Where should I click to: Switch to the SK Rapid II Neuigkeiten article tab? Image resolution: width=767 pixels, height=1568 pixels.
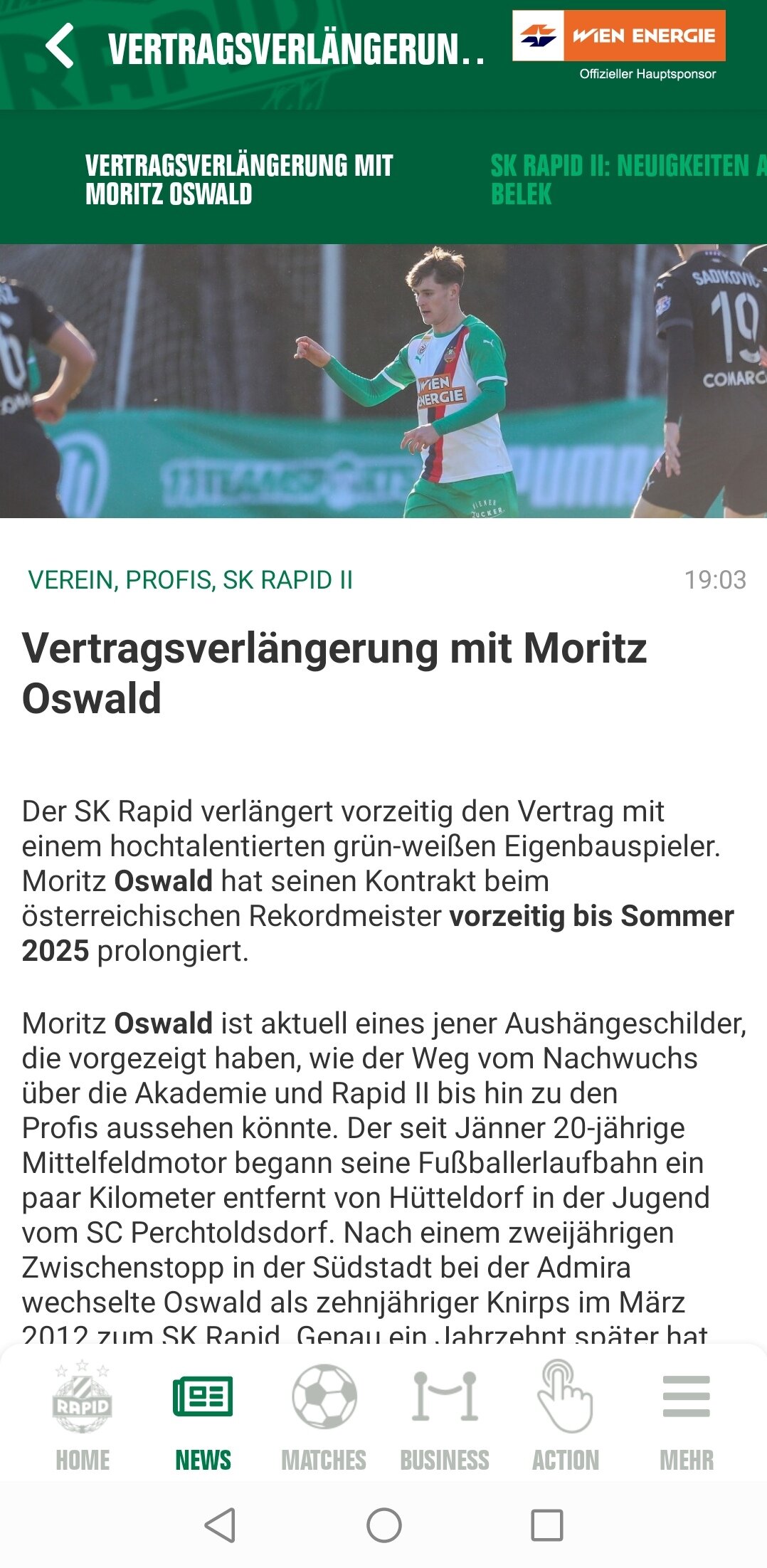[628, 180]
